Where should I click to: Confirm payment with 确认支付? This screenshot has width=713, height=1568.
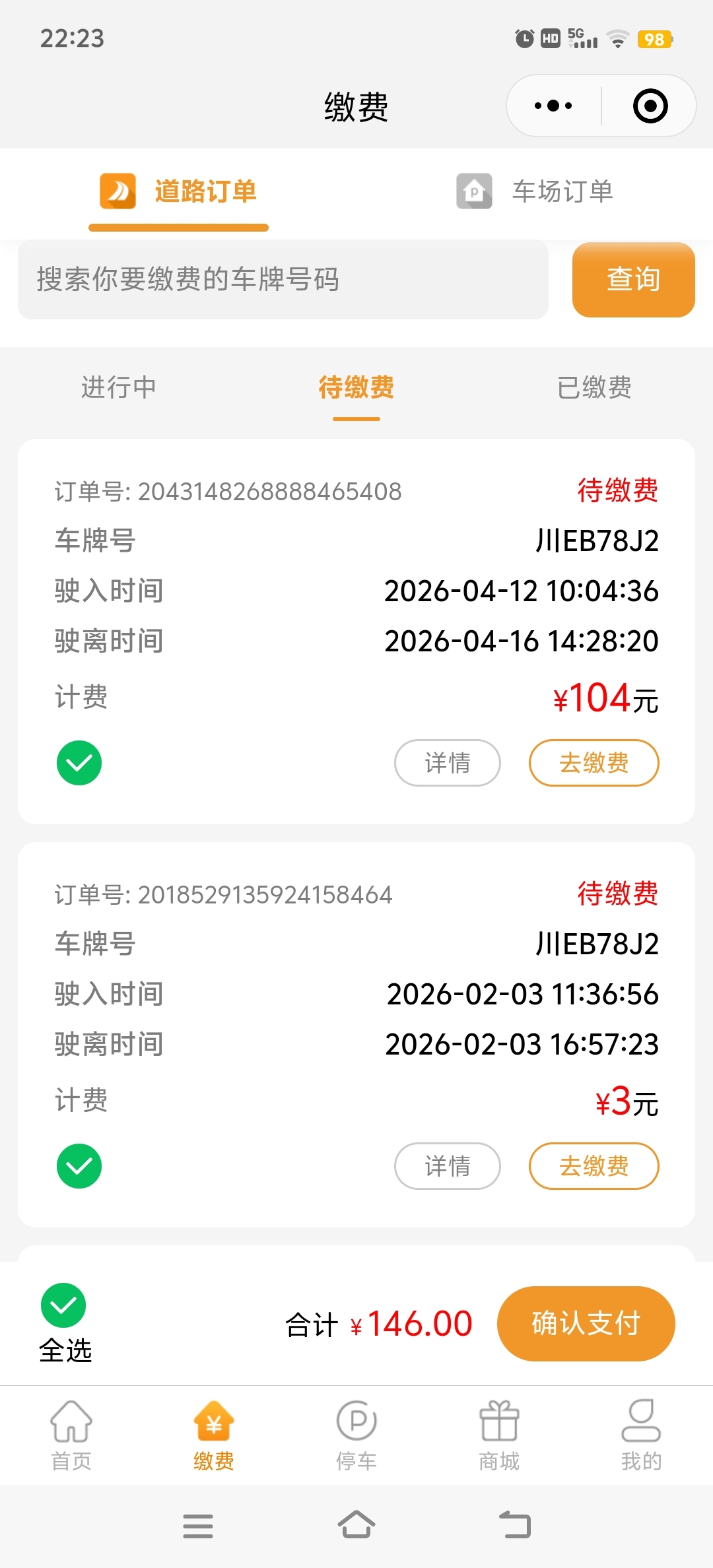pyautogui.click(x=586, y=1323)
